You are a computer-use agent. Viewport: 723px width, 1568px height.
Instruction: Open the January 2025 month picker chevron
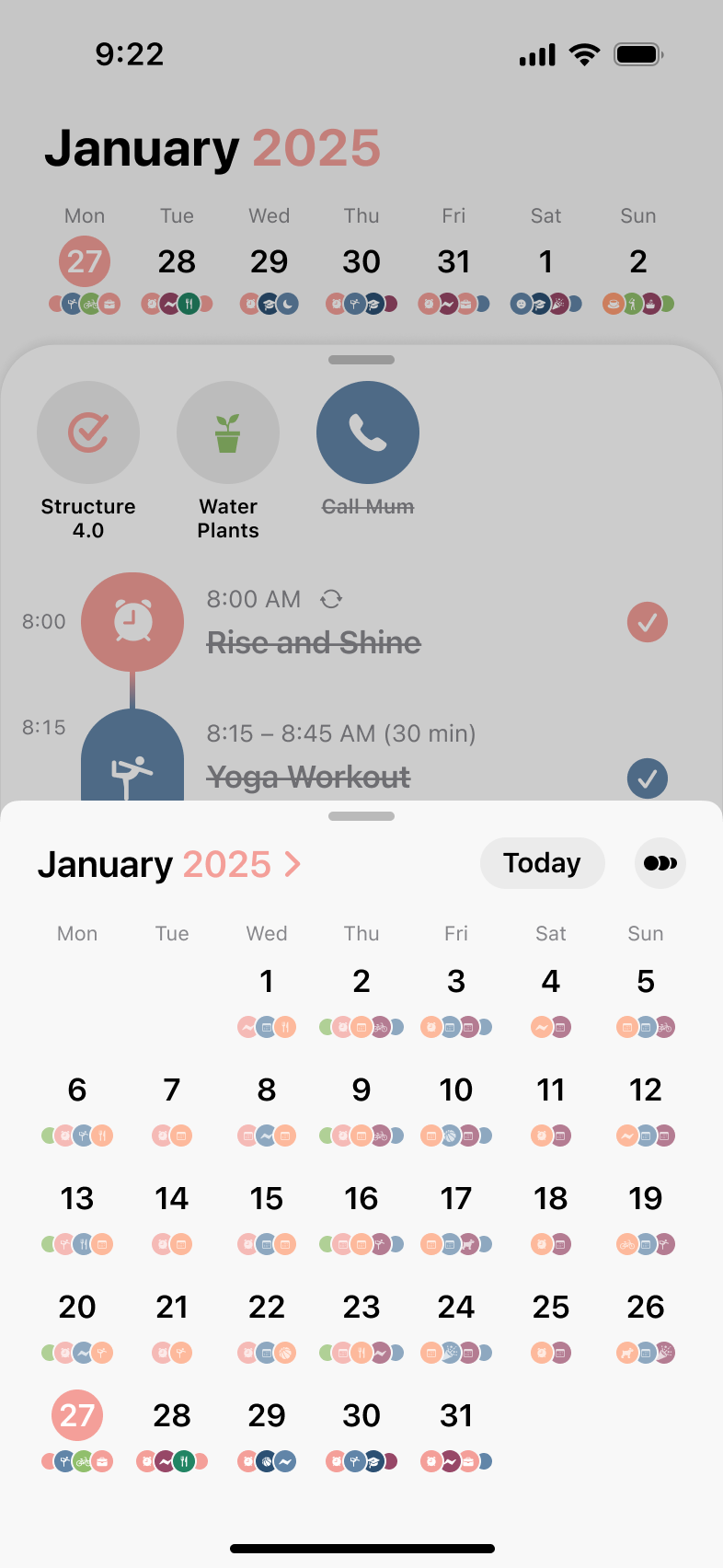click(293, 864)
